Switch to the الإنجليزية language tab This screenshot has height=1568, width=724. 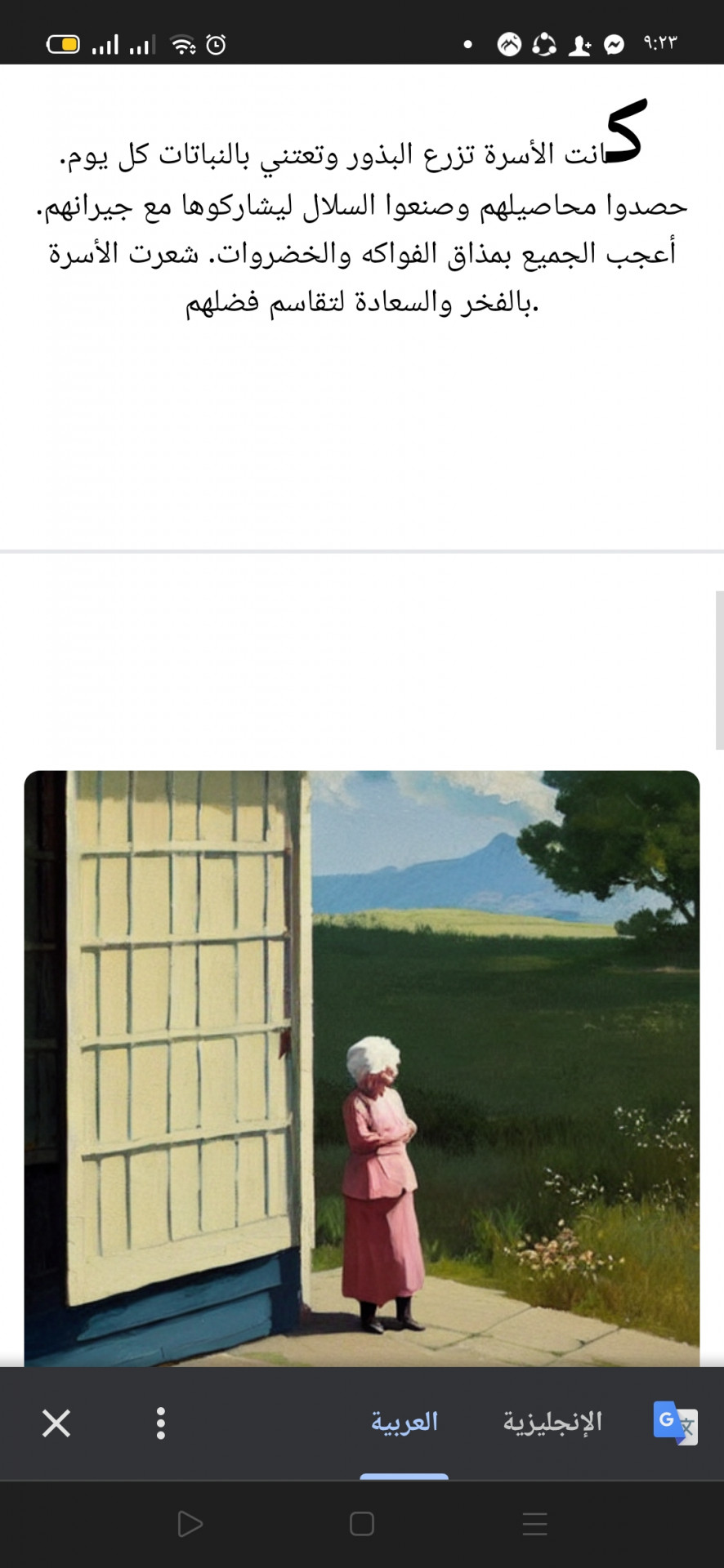click(552, 1423)
